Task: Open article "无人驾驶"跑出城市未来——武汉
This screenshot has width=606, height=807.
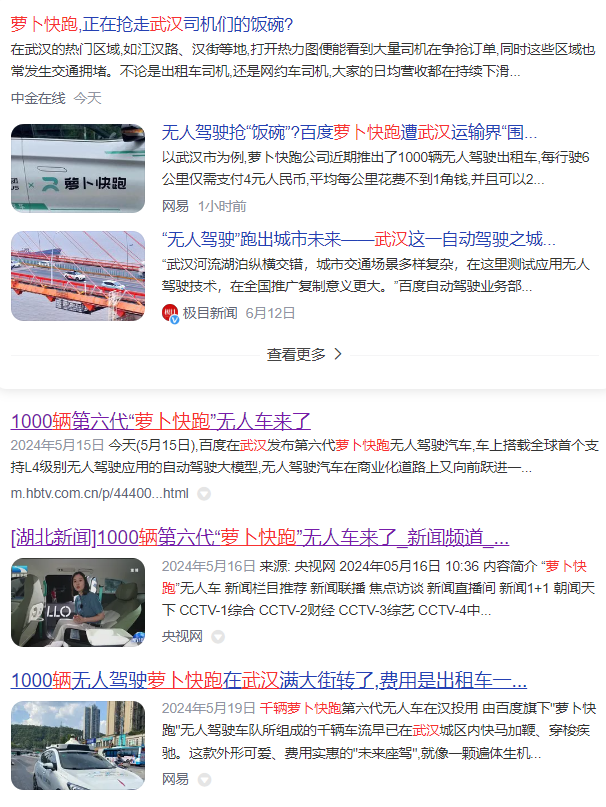Action: [358, 239]
